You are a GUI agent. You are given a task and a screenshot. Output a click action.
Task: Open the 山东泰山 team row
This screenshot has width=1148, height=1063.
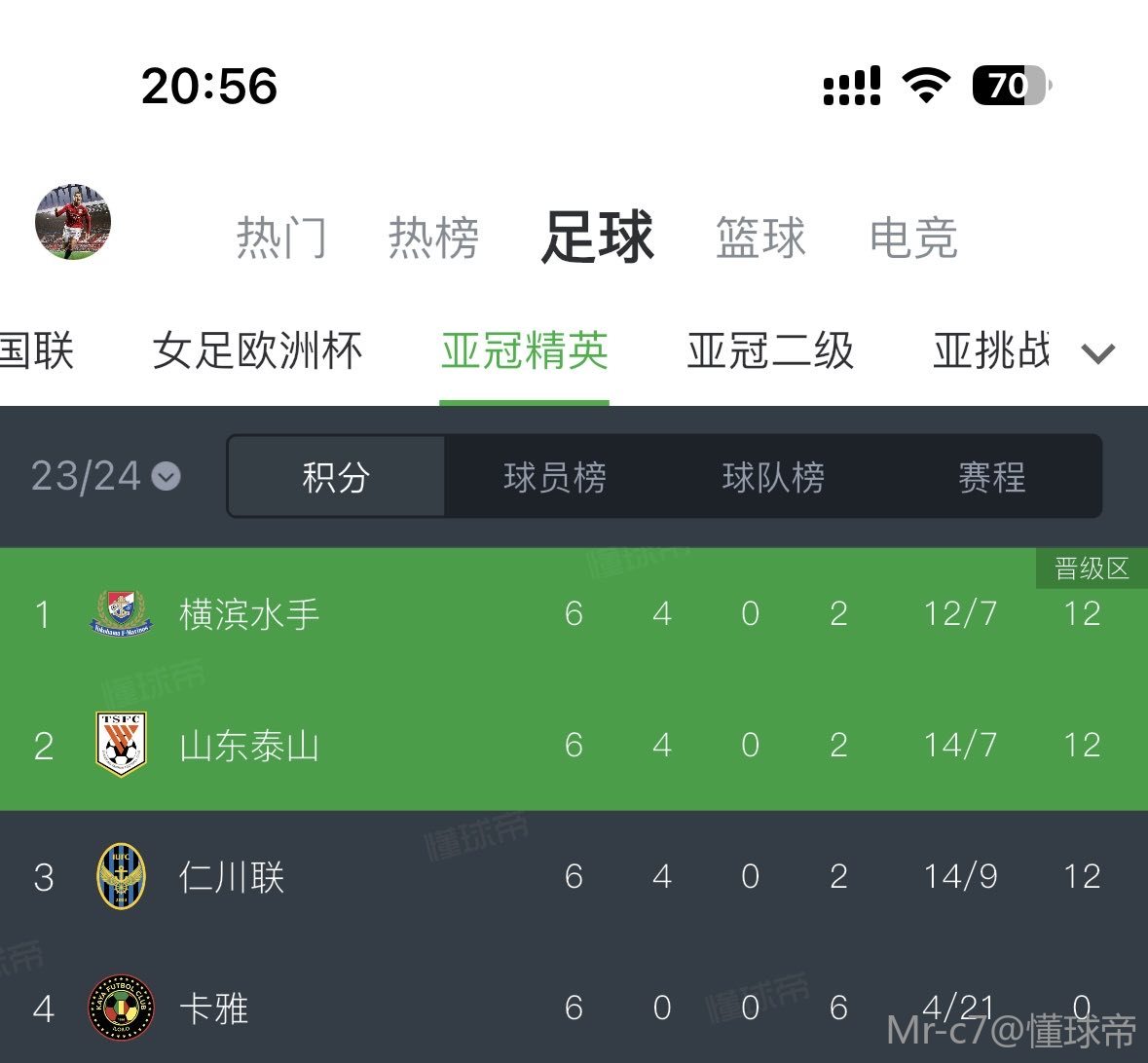click(x=250, y=746)
